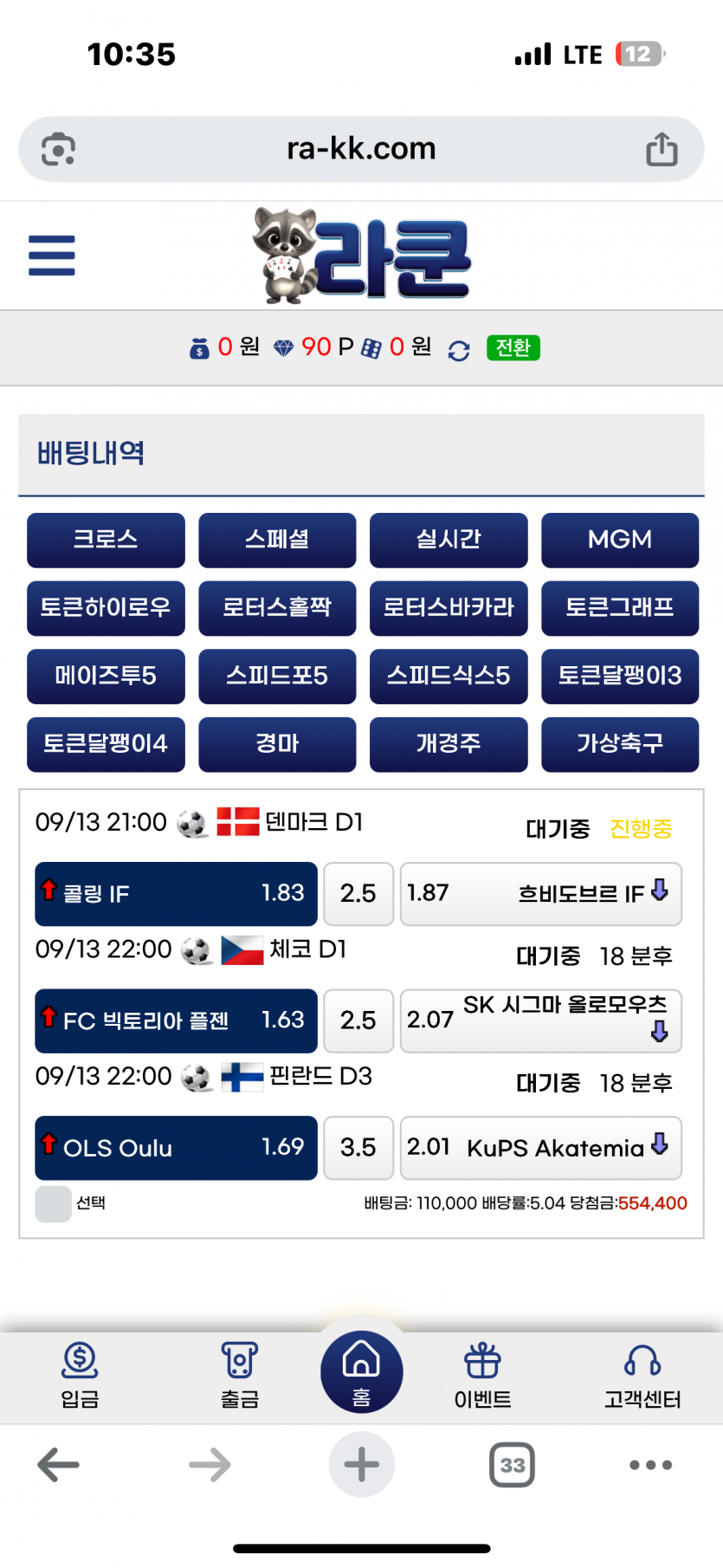
Task: Share the page from the address bar
Action: 662,149
